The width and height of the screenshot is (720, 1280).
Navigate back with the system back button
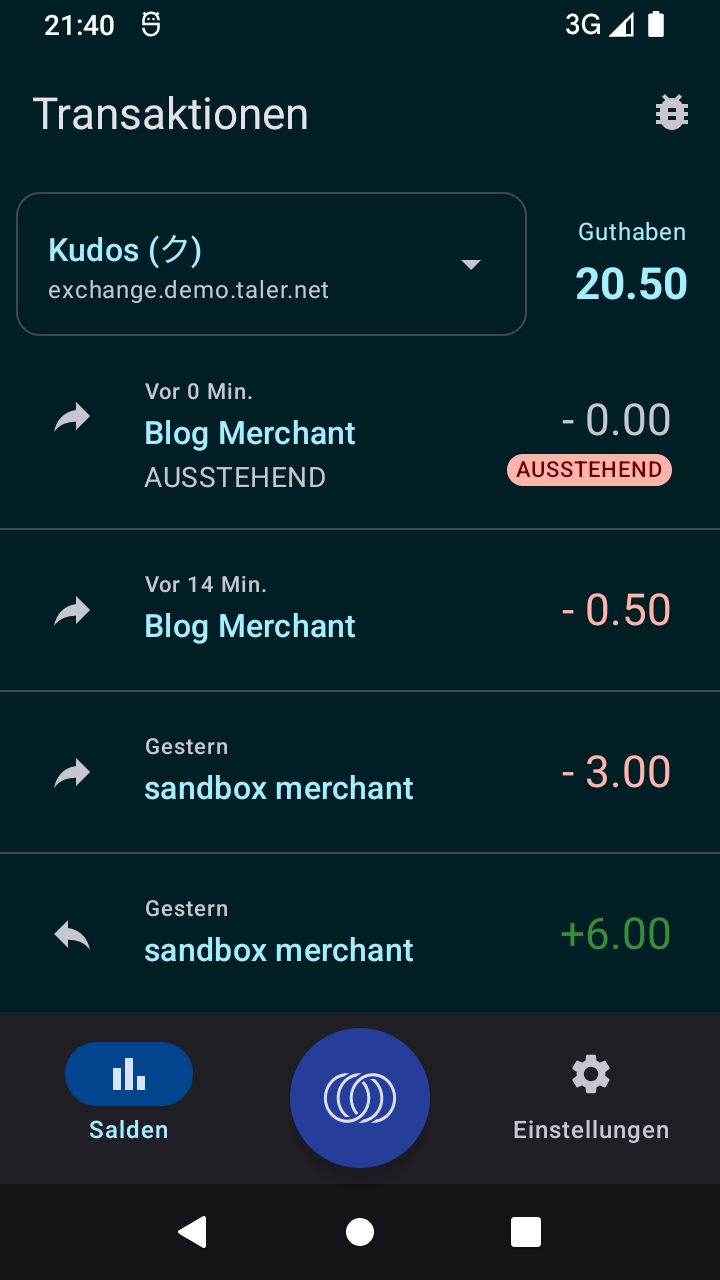[192, 1232]
